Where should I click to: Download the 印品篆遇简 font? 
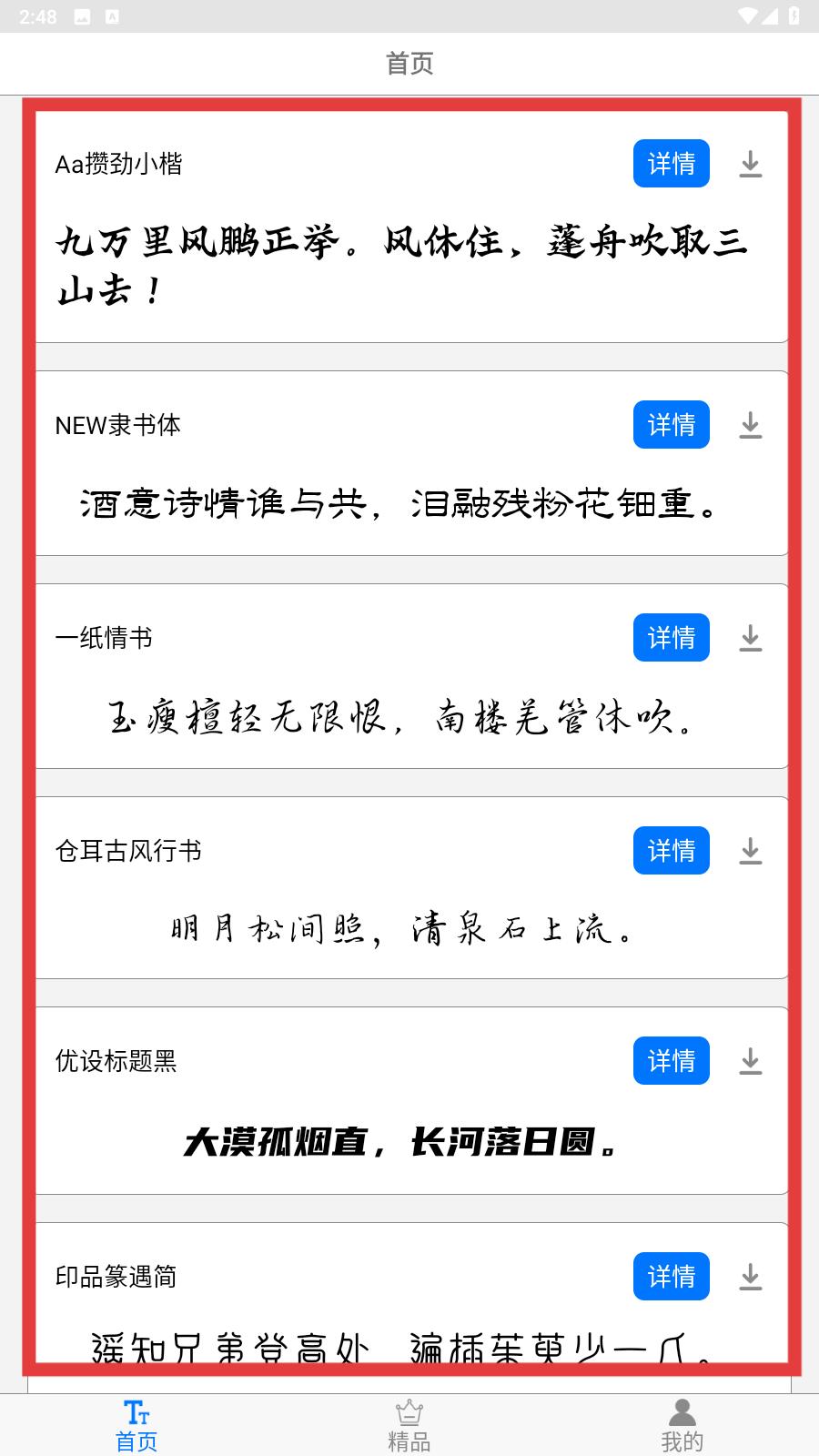(x=750, y=1277)
